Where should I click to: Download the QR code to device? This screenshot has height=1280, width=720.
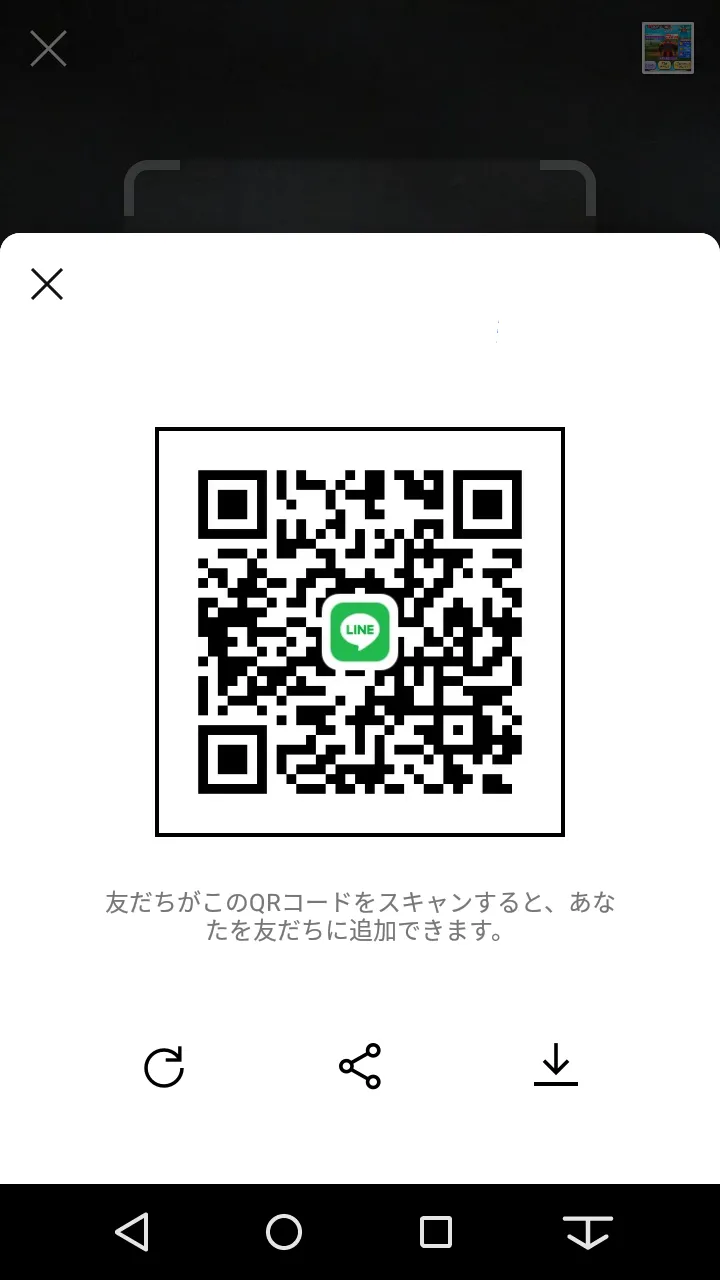coord(556,1065)
